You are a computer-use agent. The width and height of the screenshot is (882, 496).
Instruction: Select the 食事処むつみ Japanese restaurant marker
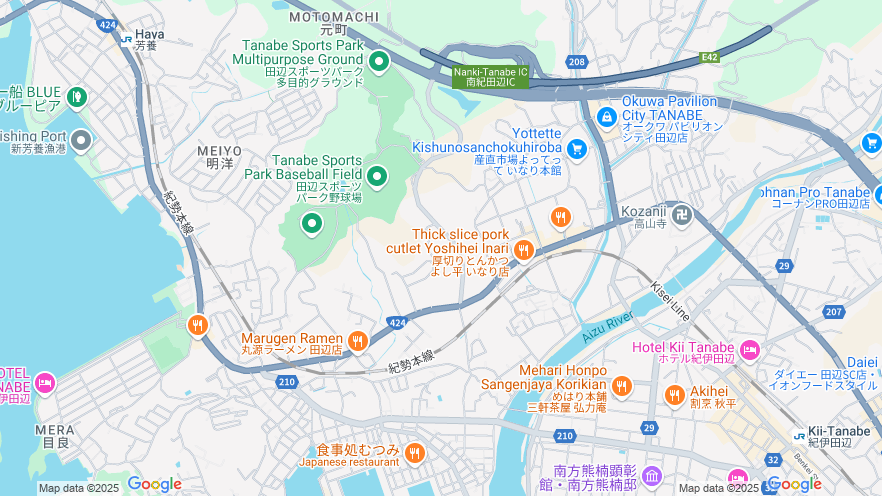point(415,454)
